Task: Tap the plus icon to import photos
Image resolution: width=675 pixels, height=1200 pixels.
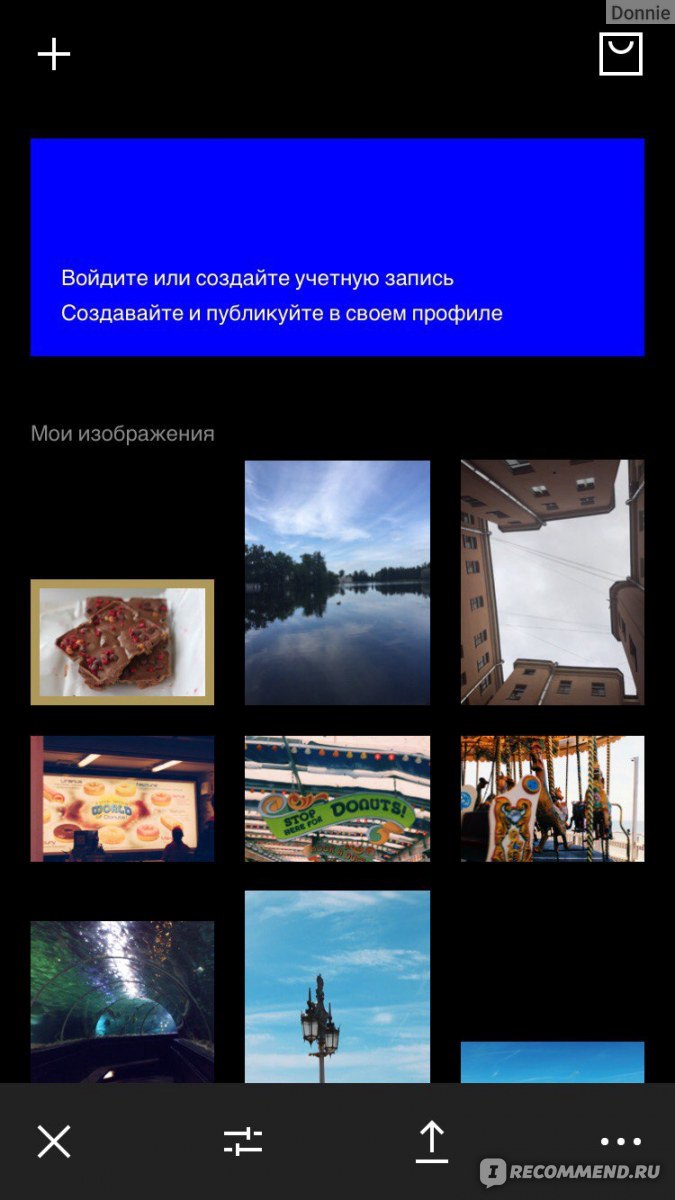Action: pyautogui.click(x=54, y=54)
